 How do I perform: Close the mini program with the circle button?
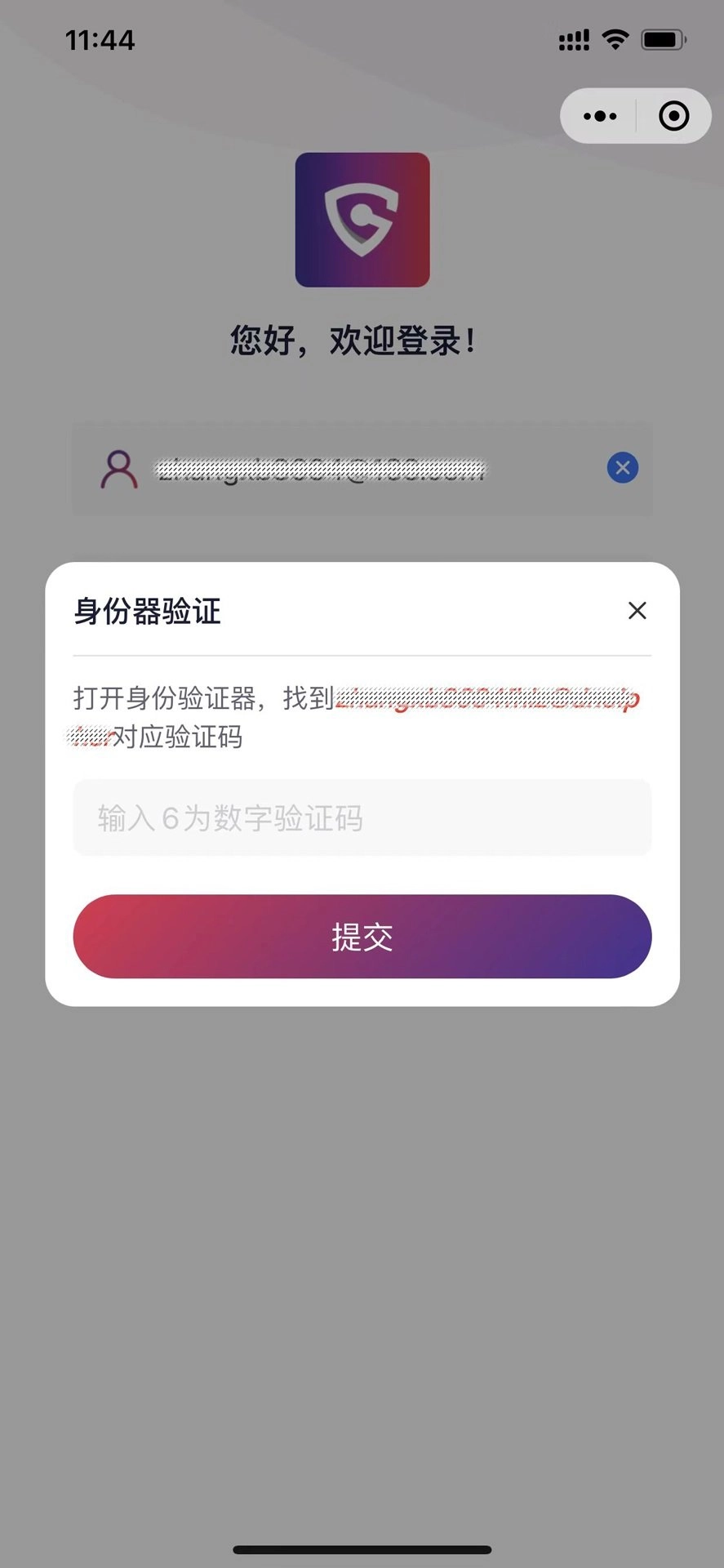673,116
